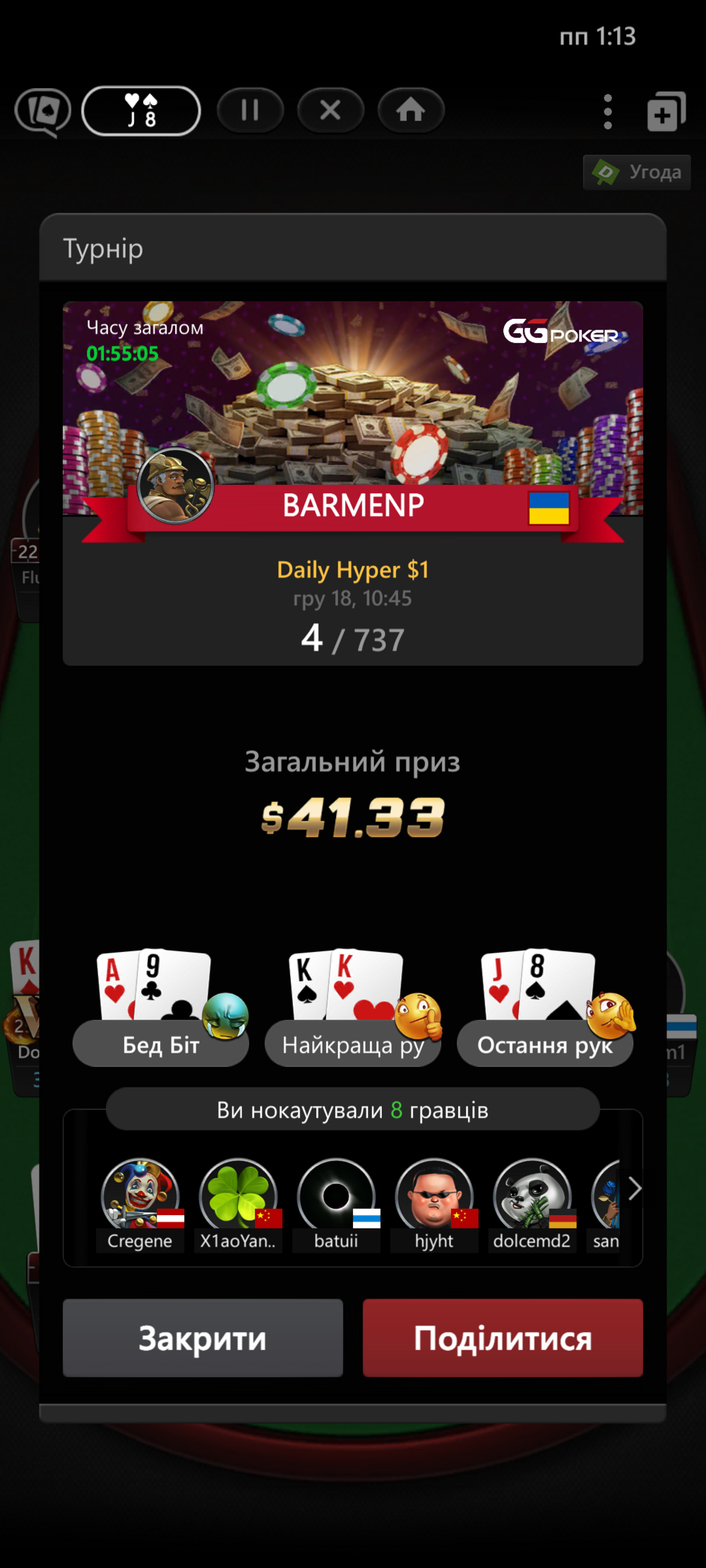706x1568 pixels.
Task: Select the J 8 table tab
Action: [141, 111]
